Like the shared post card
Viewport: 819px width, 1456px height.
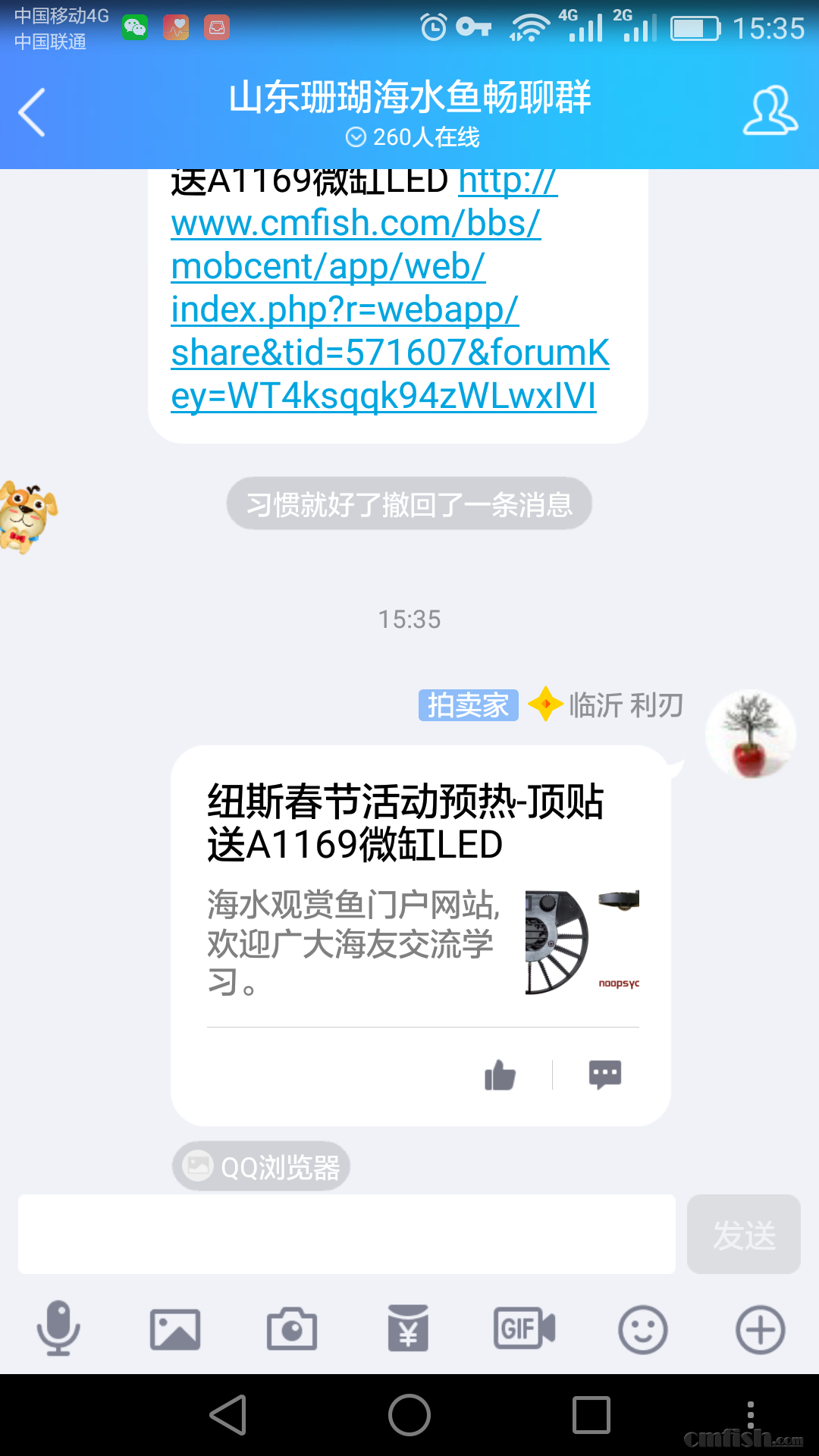[x=500, y=1075]
